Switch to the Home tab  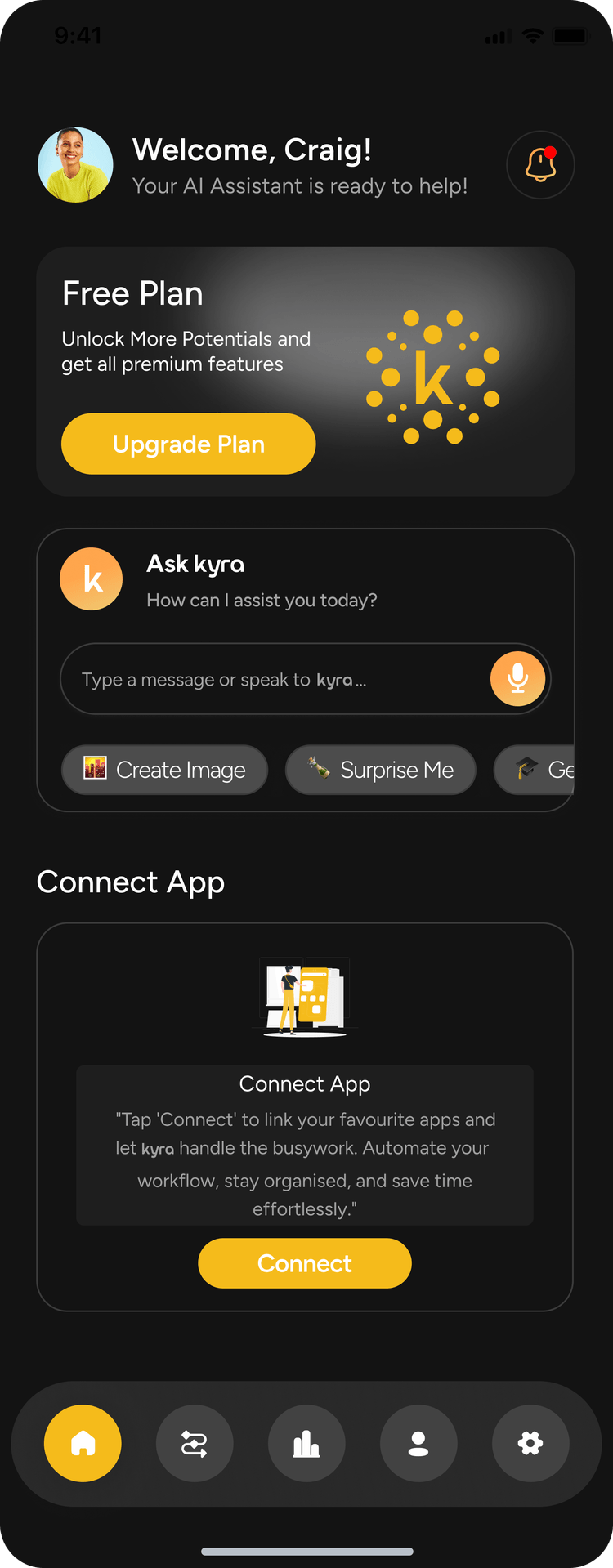tap(83, 1443)
